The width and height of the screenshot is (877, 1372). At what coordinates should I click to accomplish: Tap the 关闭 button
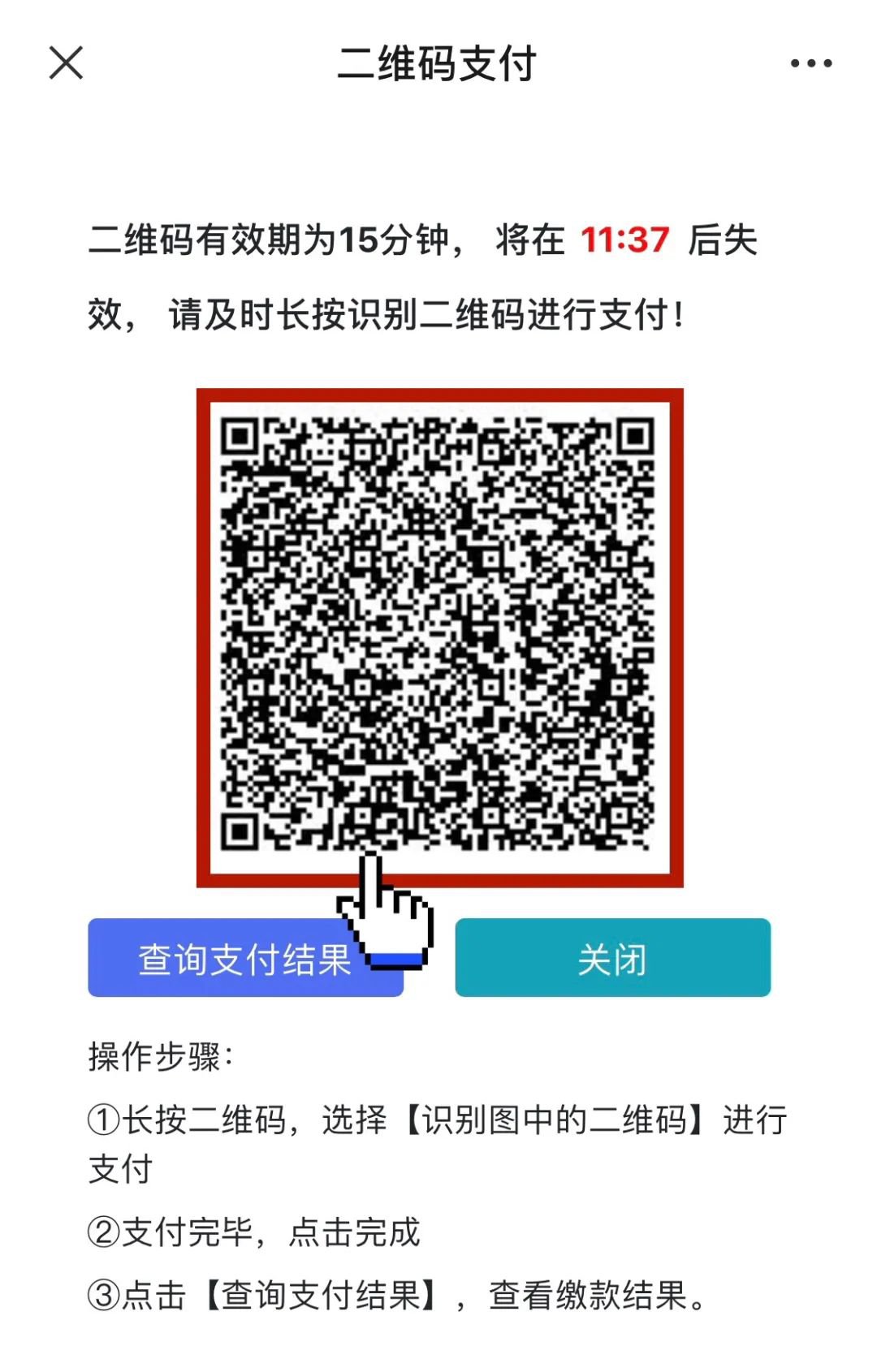(612, 958)
